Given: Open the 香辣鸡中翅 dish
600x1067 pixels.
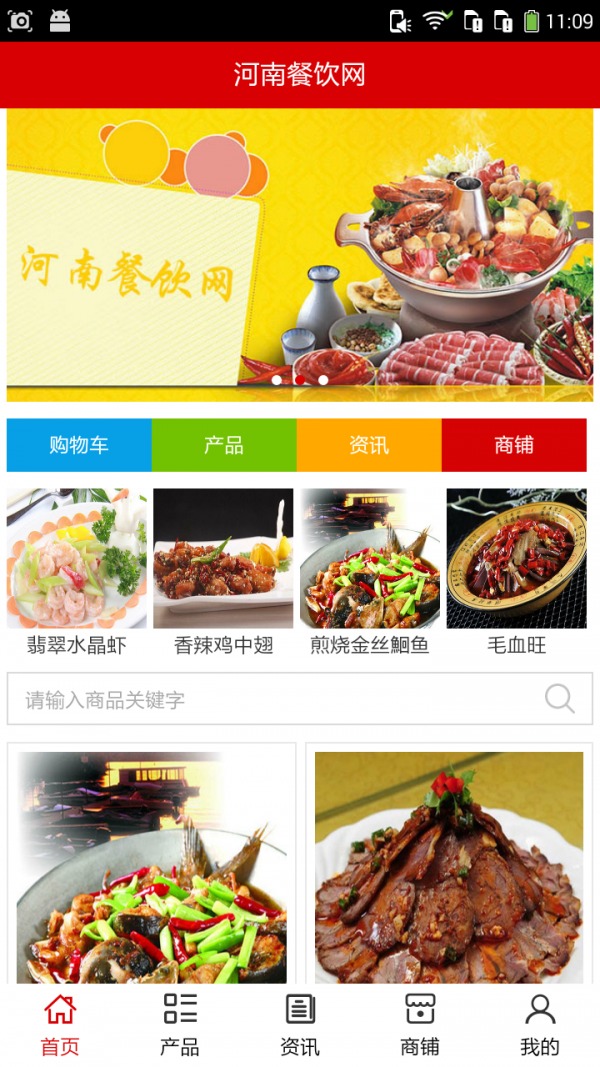Looking at the screenshot, I should tap(223, 572).
